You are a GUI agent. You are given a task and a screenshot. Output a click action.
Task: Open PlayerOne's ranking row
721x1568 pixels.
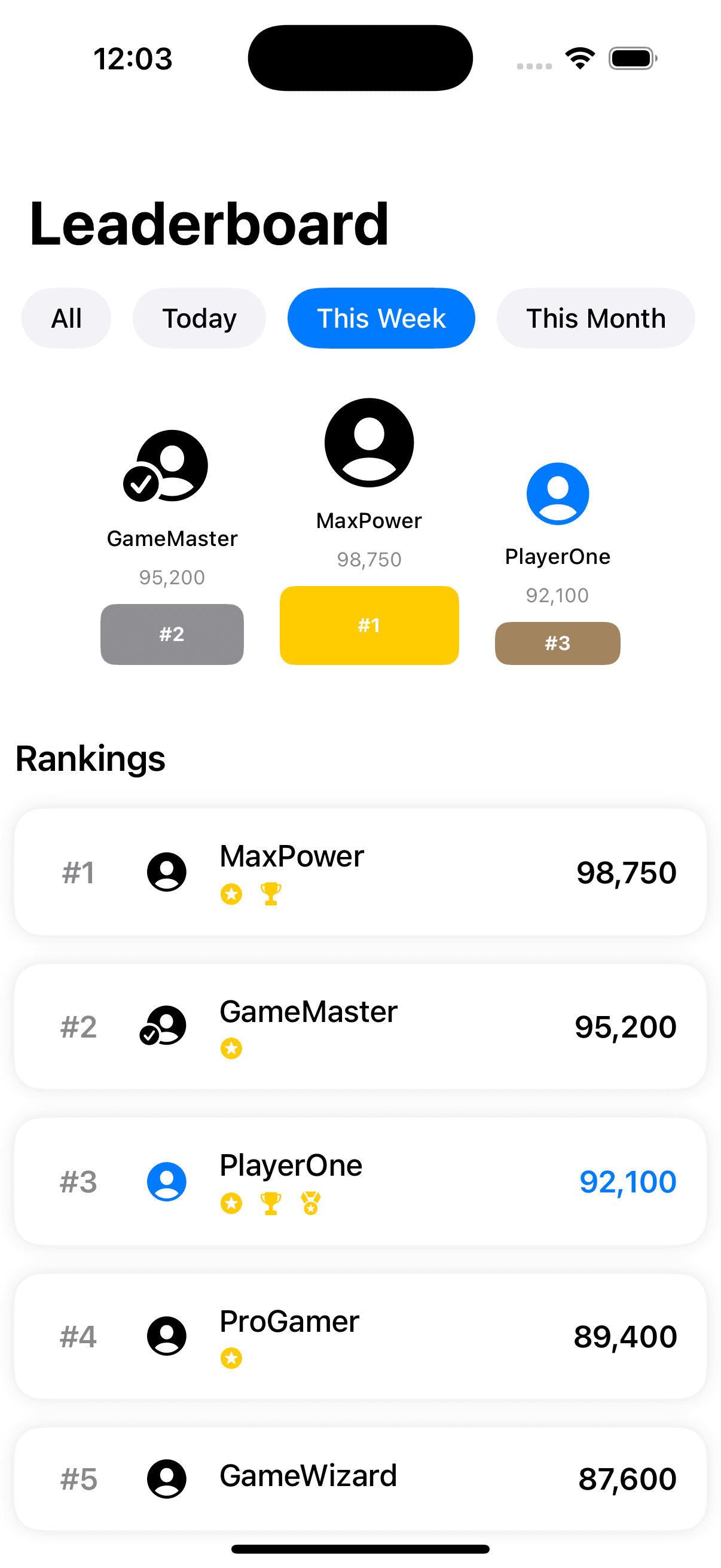(360, 1181)
